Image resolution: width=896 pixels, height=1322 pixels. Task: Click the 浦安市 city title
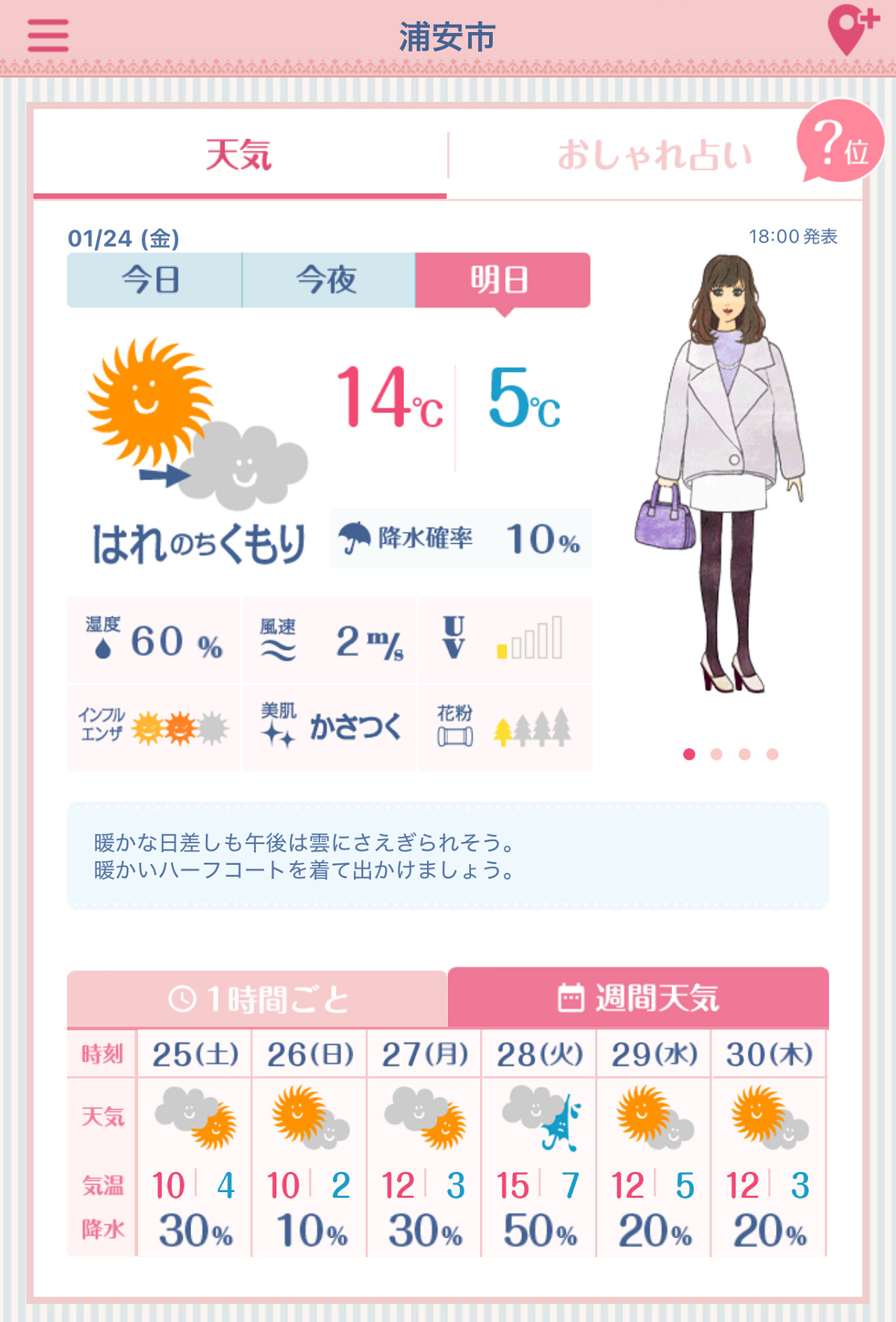pyautogui.click(x=448, y=34)
